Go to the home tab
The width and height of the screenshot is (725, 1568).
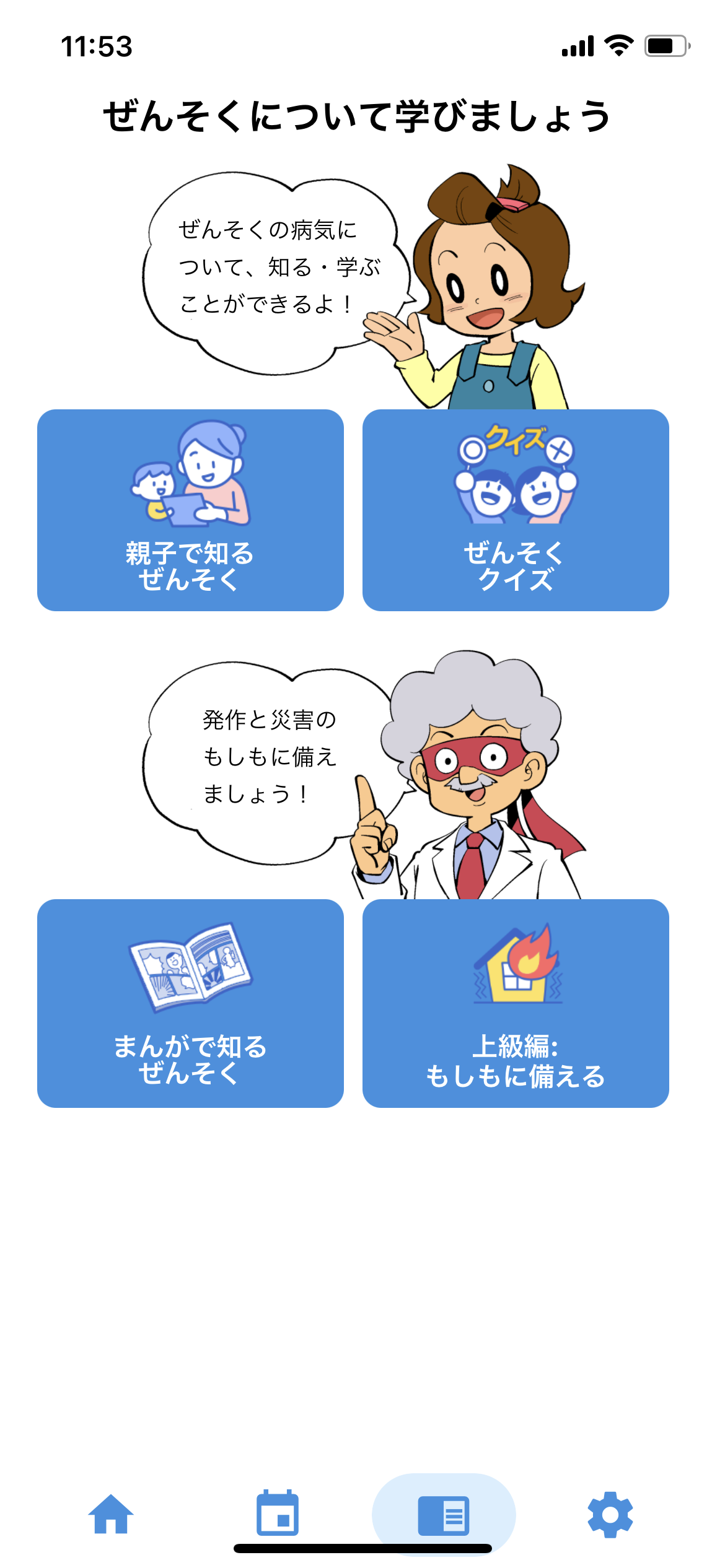click(111, 1514)
